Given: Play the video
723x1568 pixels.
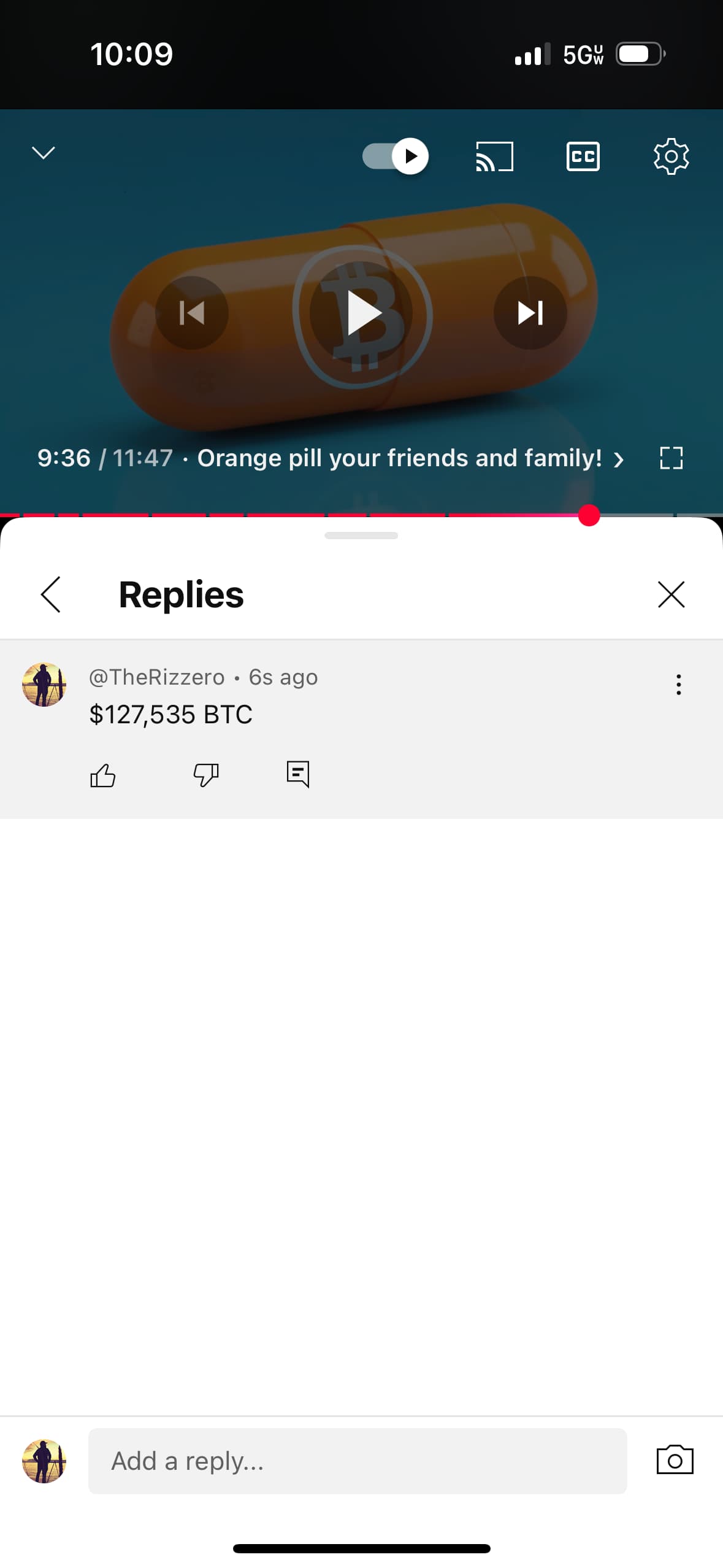Looking at the screenshot, I should point(362,313).
